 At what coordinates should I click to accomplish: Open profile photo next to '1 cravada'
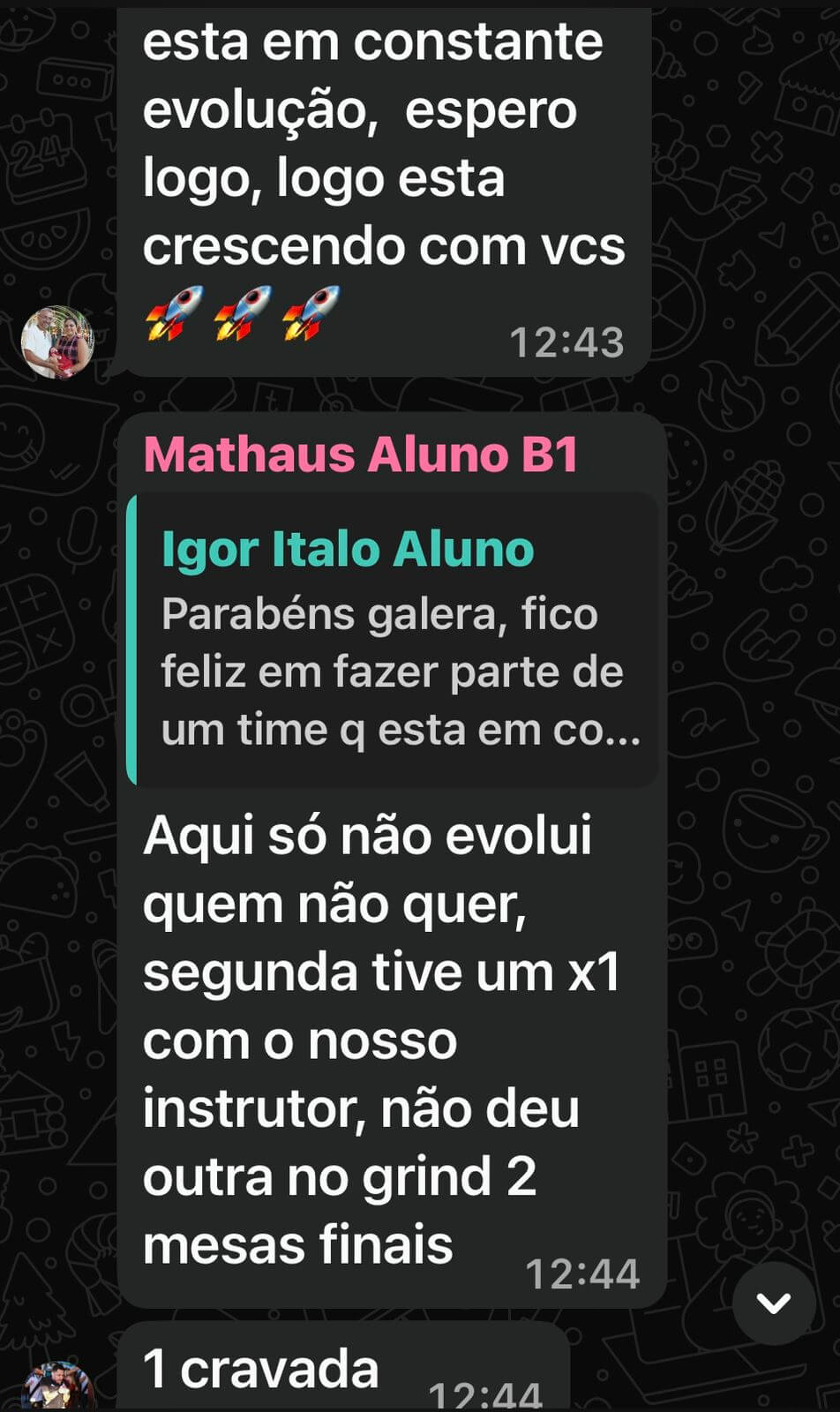[x=57, y=1387]
